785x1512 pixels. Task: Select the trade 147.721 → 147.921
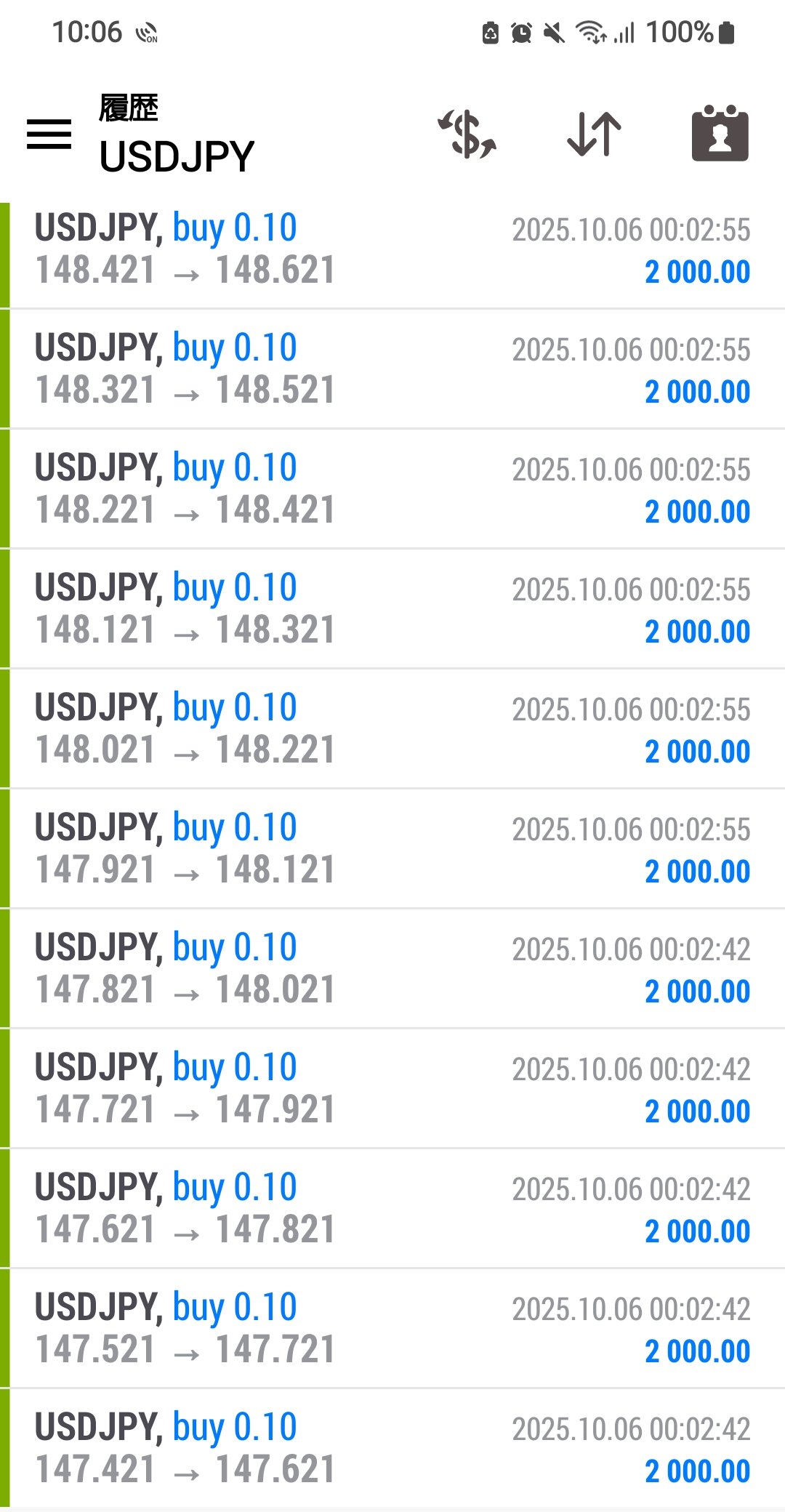coord(392,1089)
